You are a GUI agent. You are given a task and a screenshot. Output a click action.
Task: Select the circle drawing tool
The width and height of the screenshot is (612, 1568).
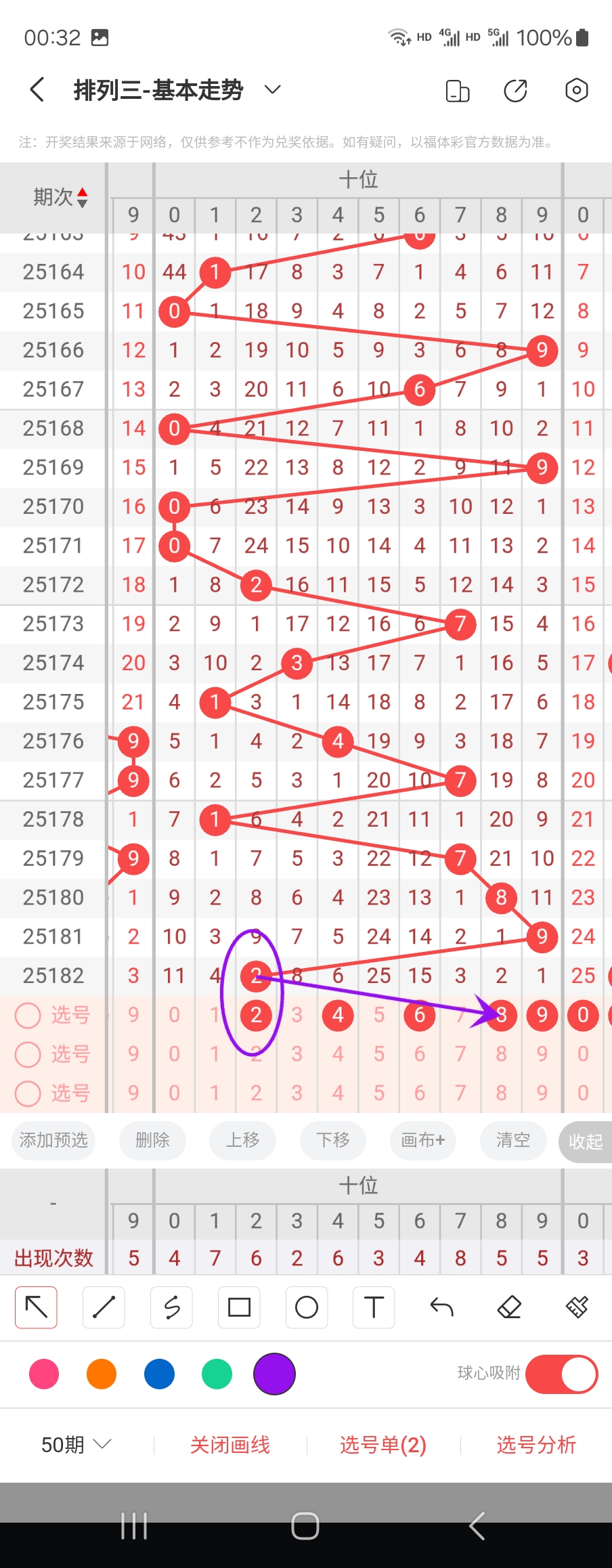point(307,1307)
